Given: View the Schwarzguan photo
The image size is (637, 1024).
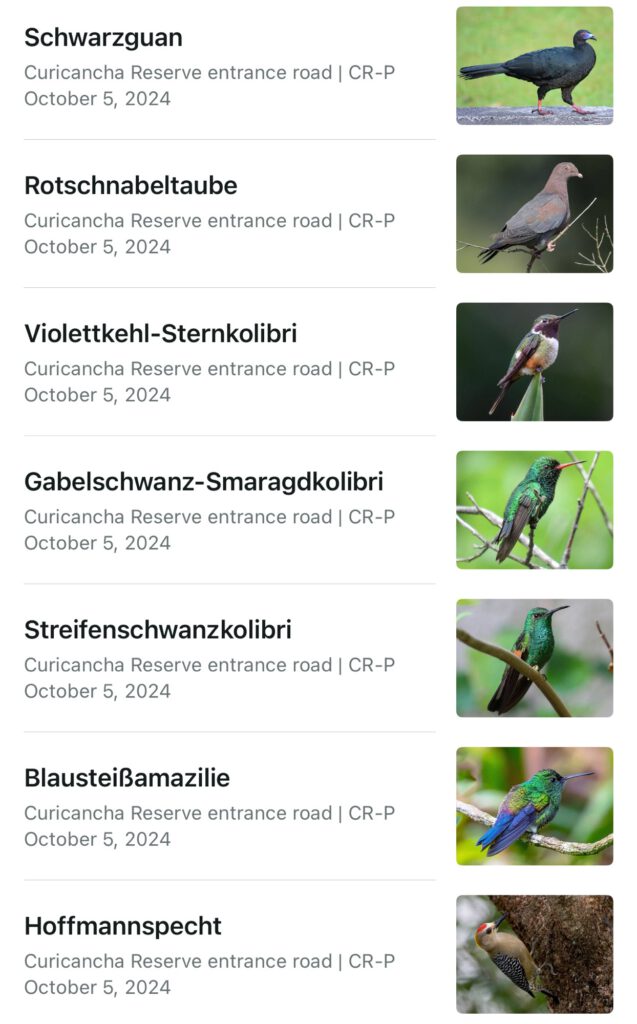Looking at the screenshot, I should tap(534, 66).
